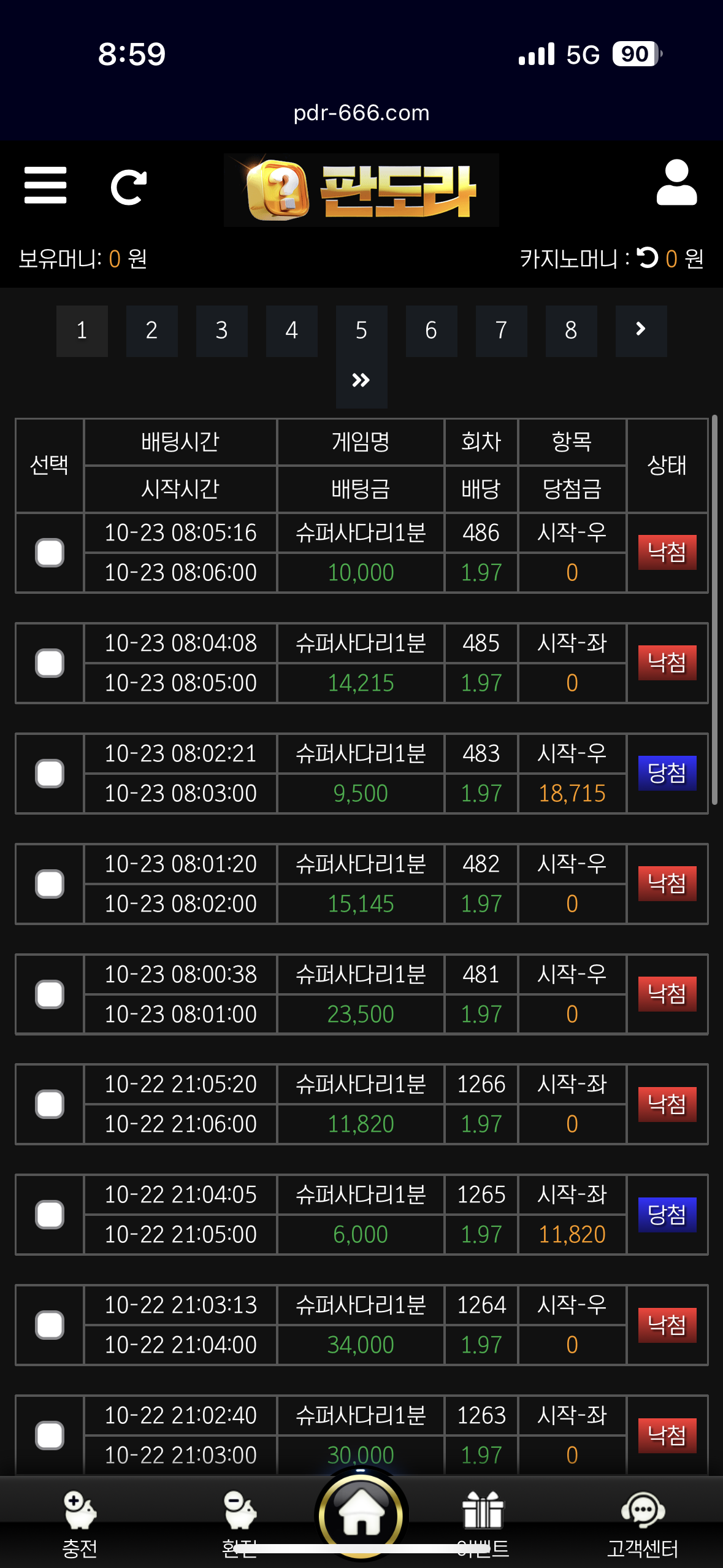Reload the page with refresh icon
This screenshot has width=723, height=1568.
(128, 186)
